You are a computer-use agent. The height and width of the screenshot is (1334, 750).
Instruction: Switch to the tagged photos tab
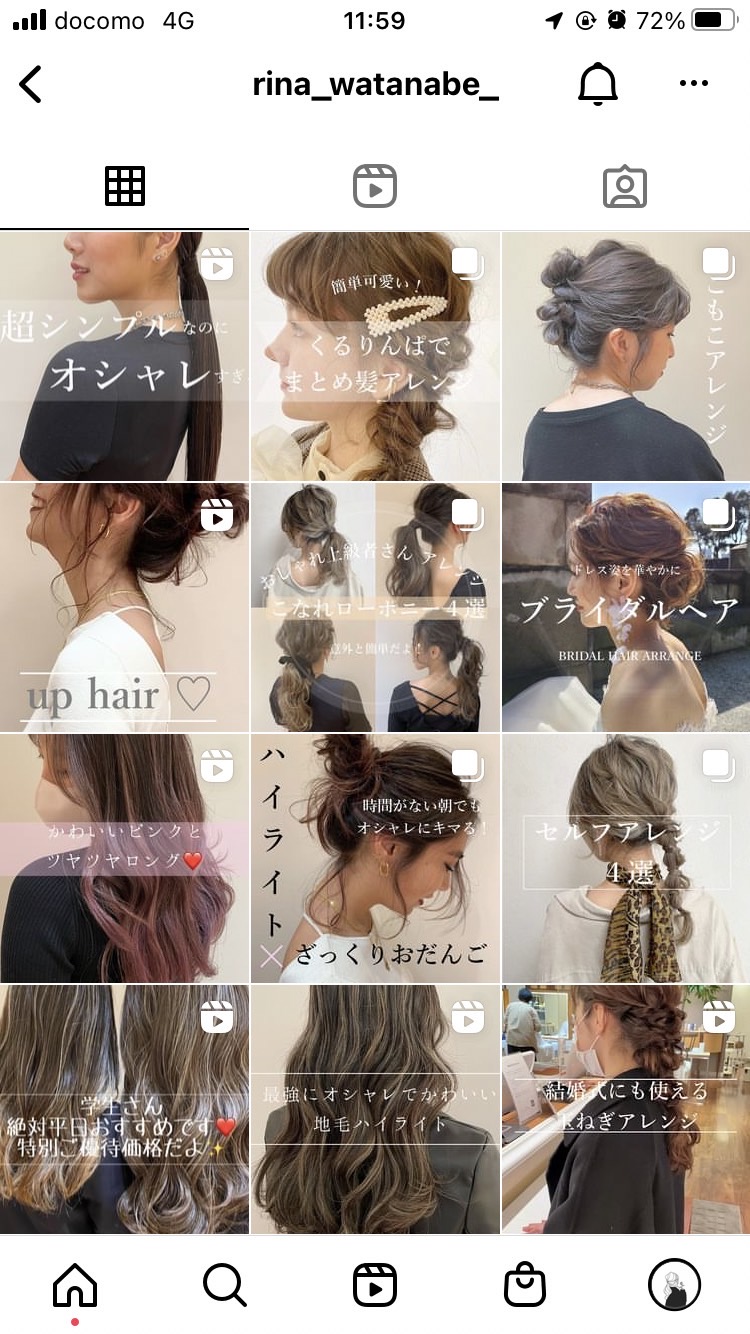625,186
